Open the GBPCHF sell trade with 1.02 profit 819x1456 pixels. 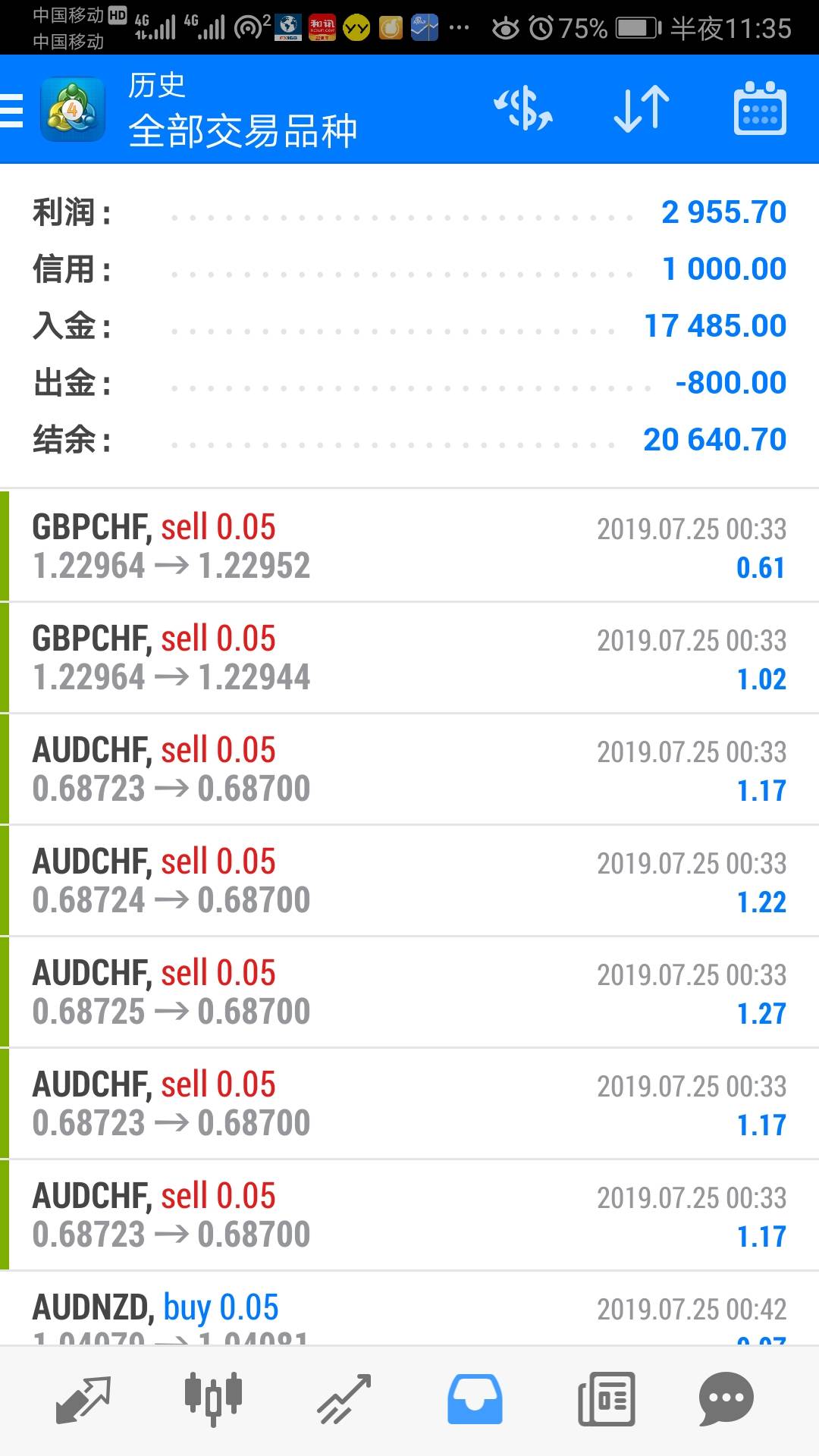pos(409,657)
